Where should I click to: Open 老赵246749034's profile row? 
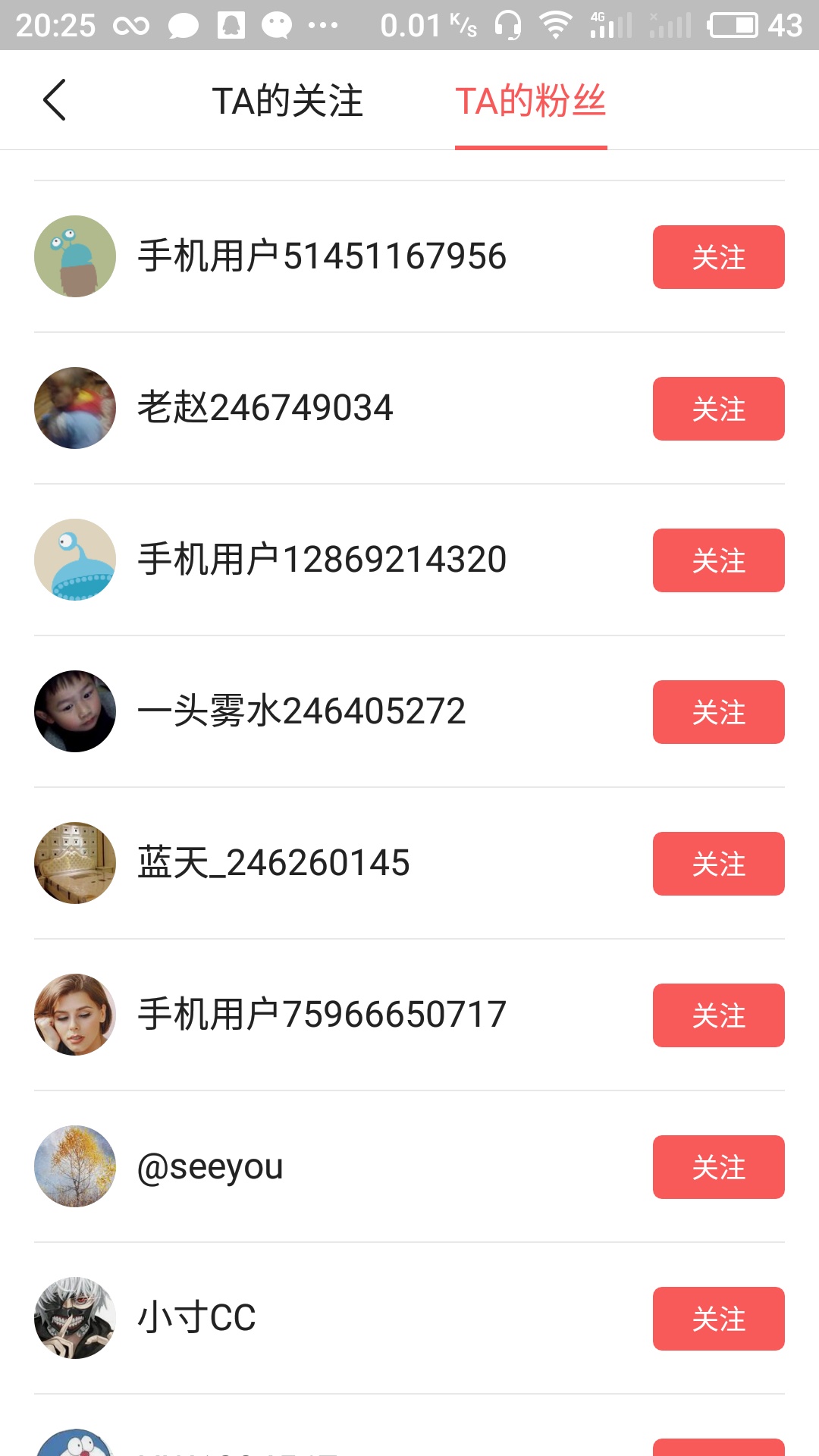coord(265,408)
